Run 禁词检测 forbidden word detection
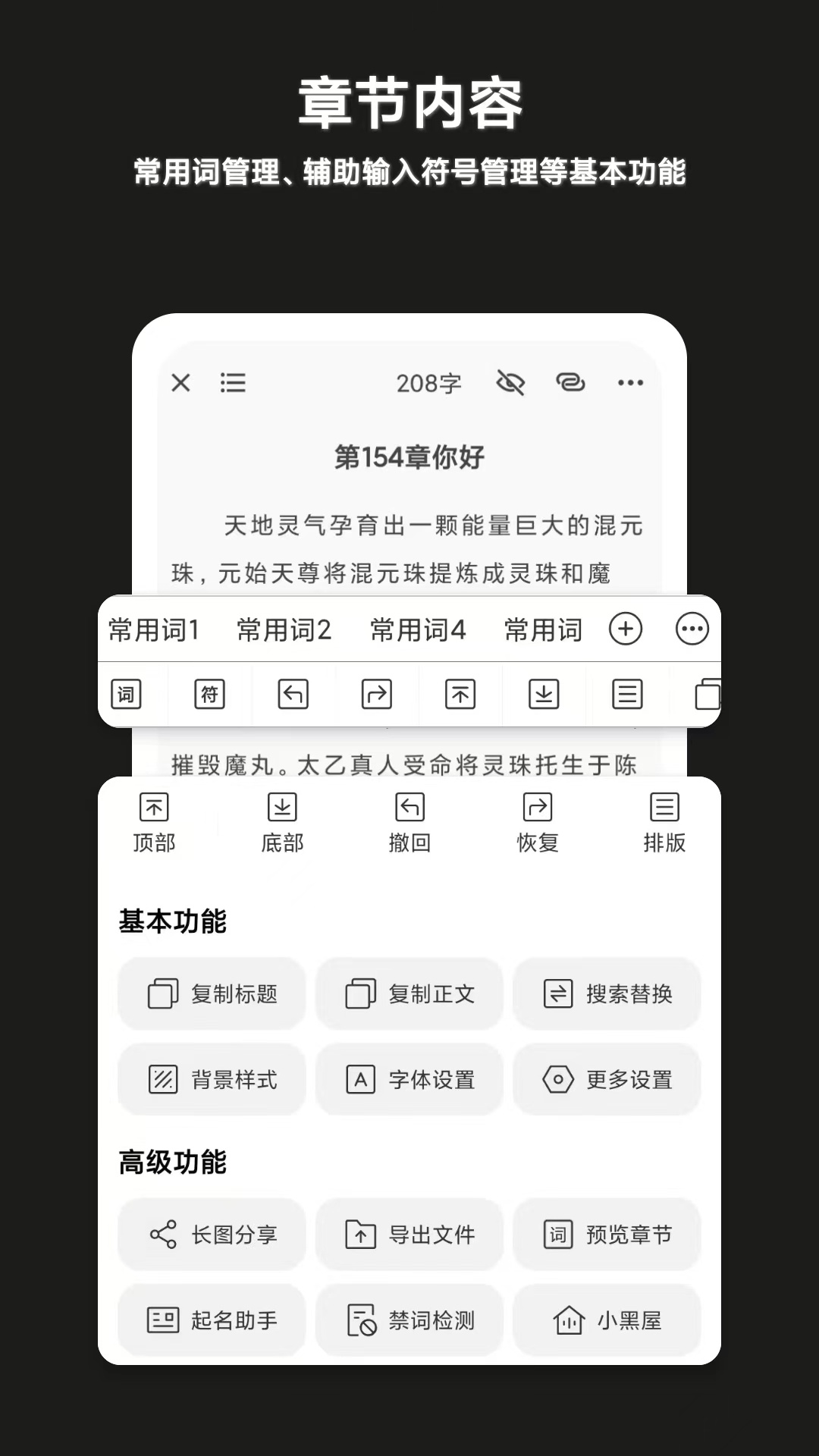 (409, 1319)
